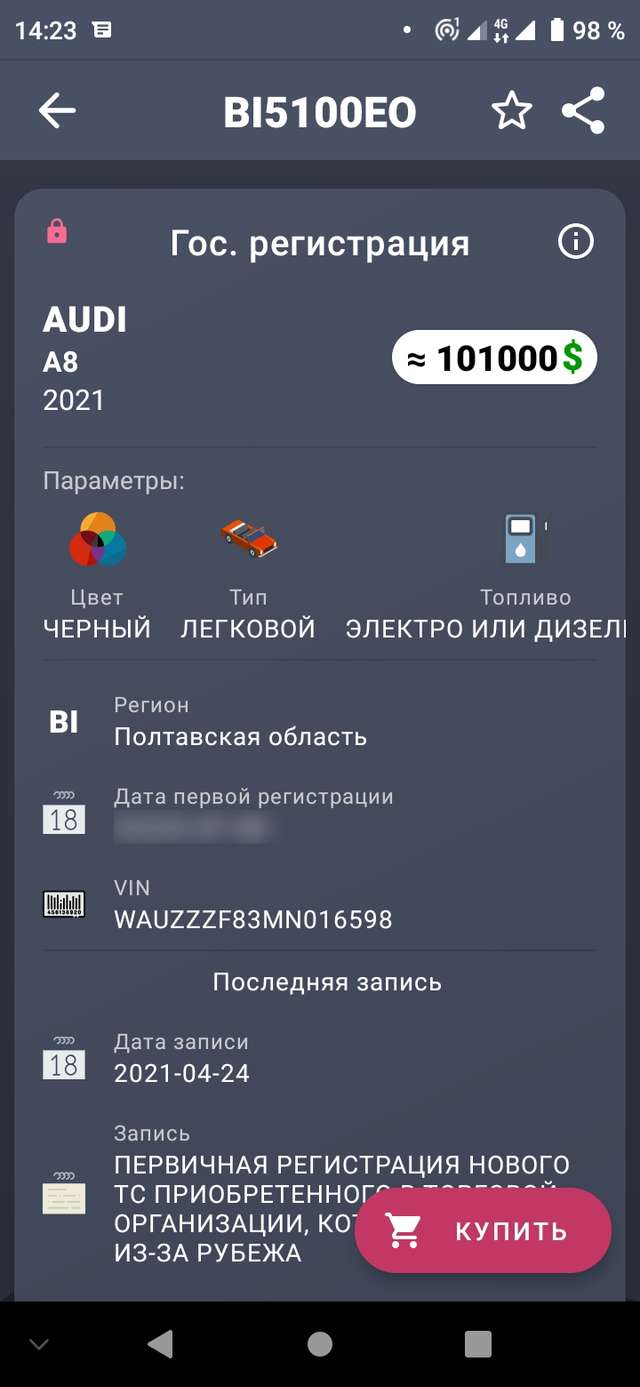
Task: Add BI5100EO to favorites with the star
Action: [512, 111]
